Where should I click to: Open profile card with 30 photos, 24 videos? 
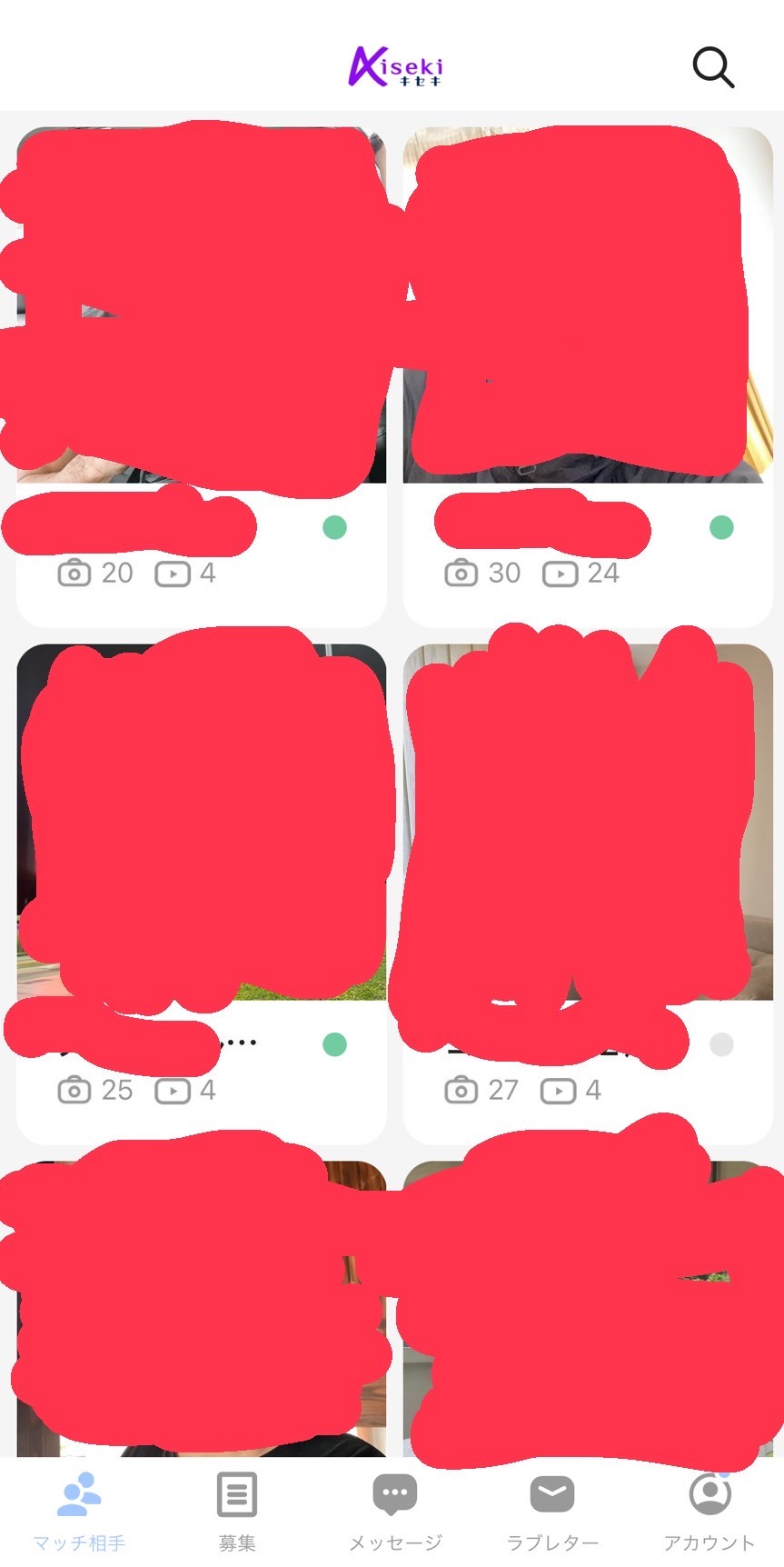588,376
